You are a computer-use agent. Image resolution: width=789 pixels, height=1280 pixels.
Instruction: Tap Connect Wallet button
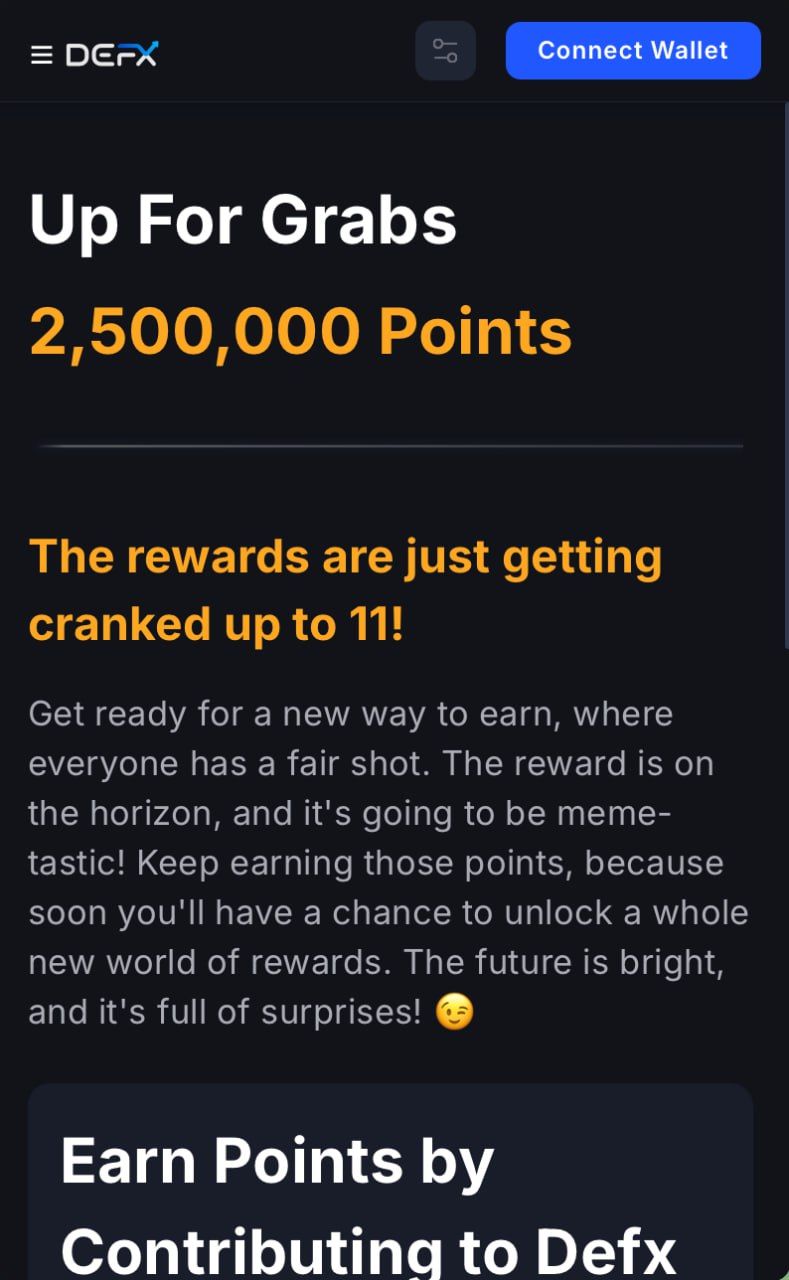[x=632, y=51]
